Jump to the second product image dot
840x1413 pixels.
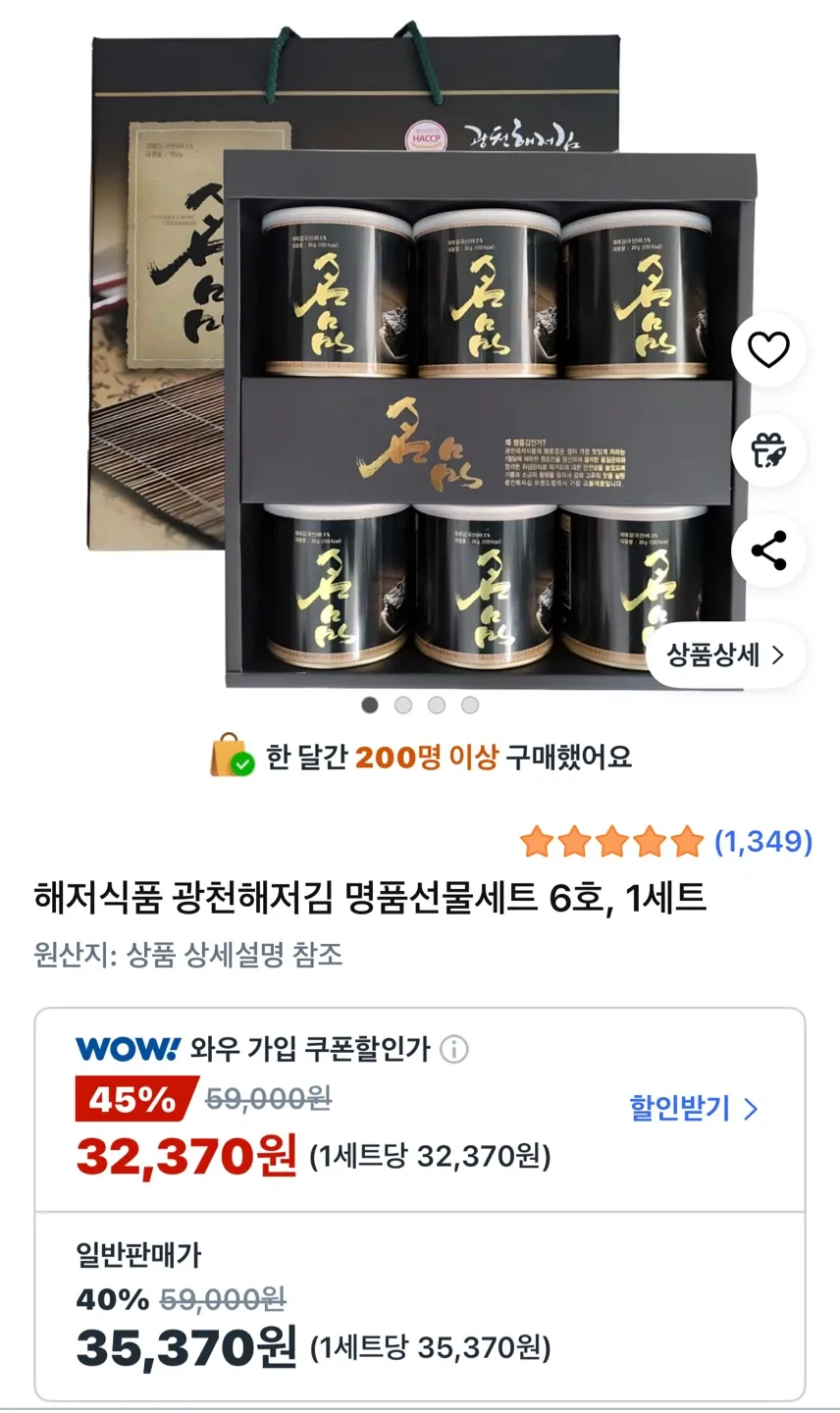click(403, 705)
